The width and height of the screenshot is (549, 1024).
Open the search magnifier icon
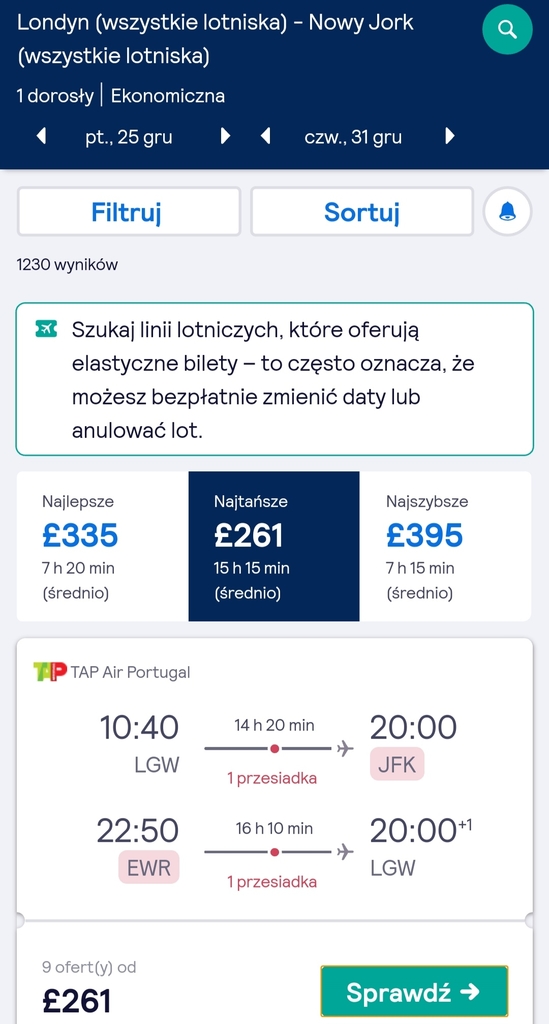click(x=507, y=29)
